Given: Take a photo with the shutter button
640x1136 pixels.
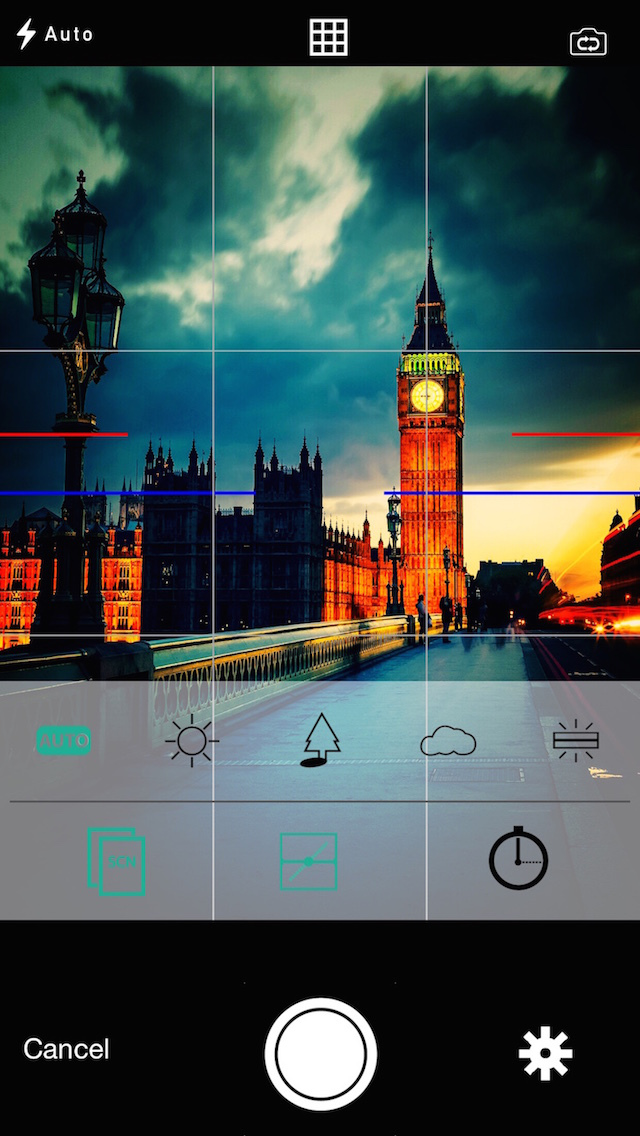Looking at the screenshot, I should 320,1053.
